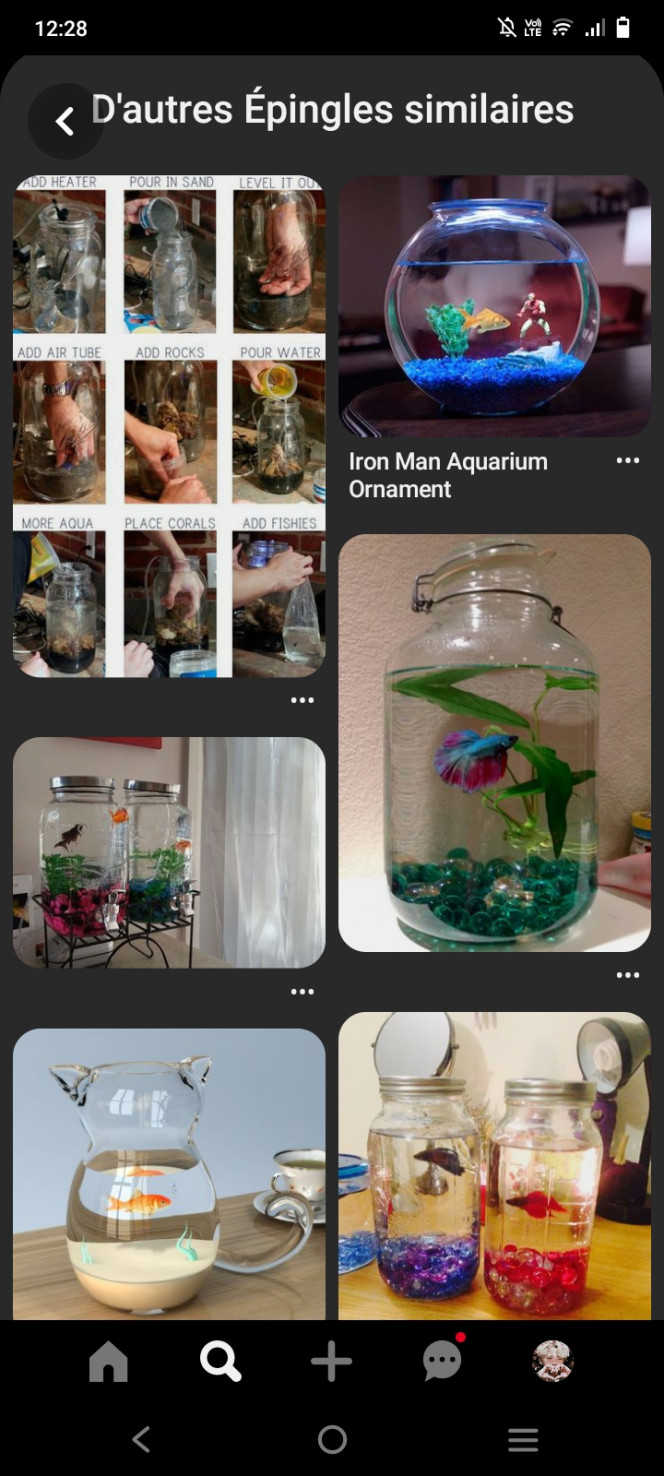Viewport: 664px width, 1476px height.
Task: Open the Iron Man Aquarium Ornament pin
Action: [494, 306]
